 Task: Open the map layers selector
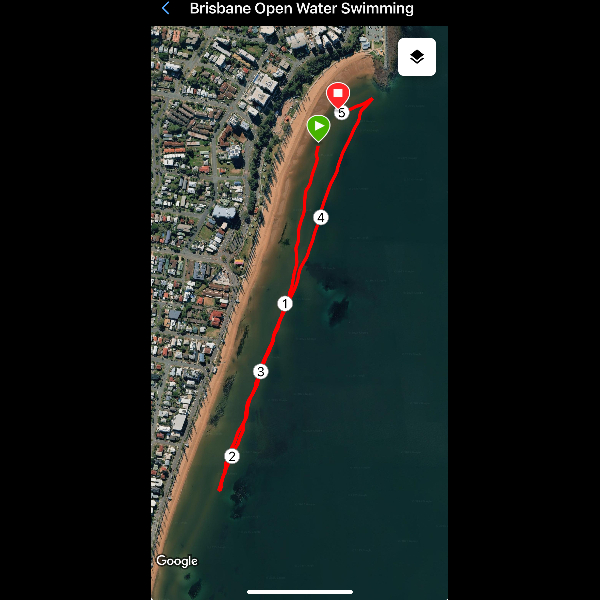pos(417,57)
